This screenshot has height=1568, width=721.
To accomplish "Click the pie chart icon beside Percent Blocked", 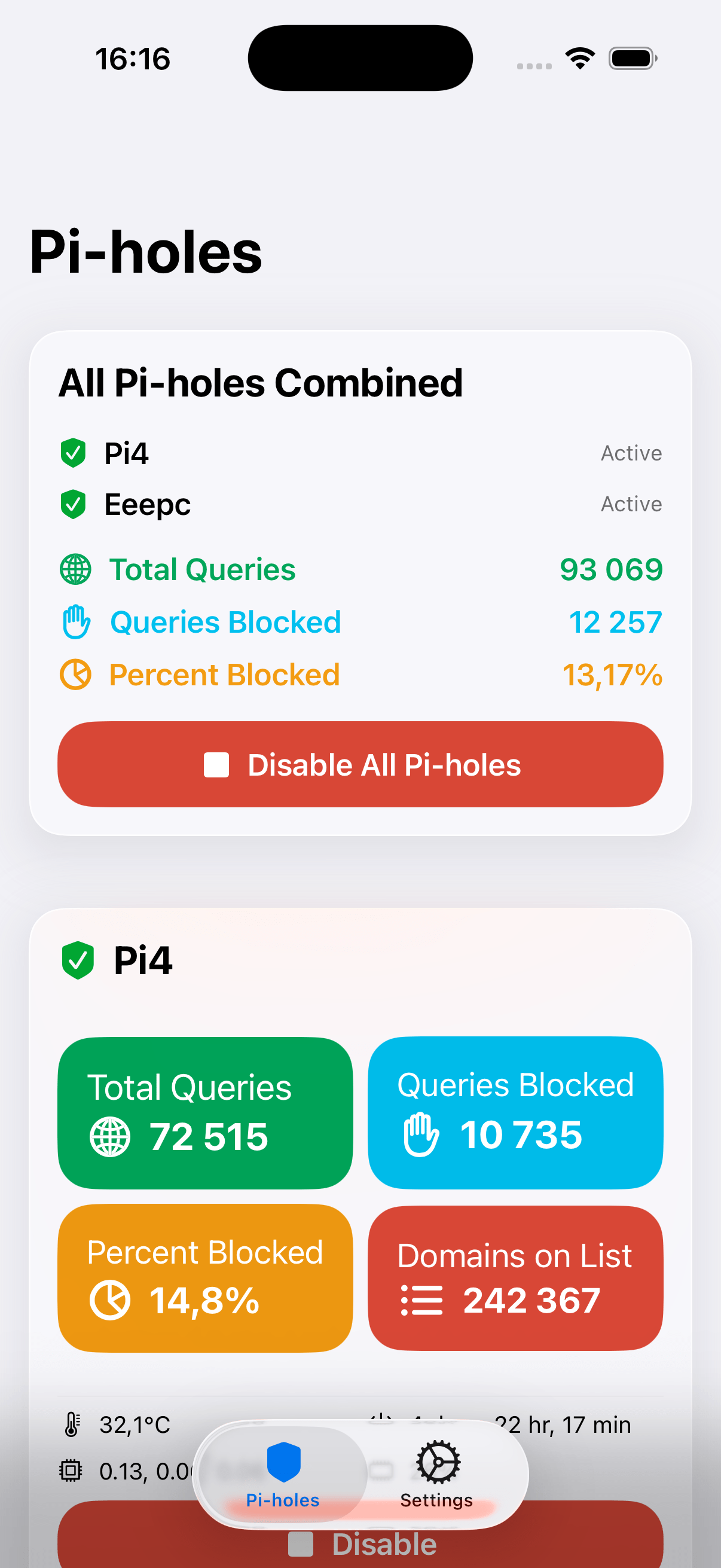I will (74, 675).
